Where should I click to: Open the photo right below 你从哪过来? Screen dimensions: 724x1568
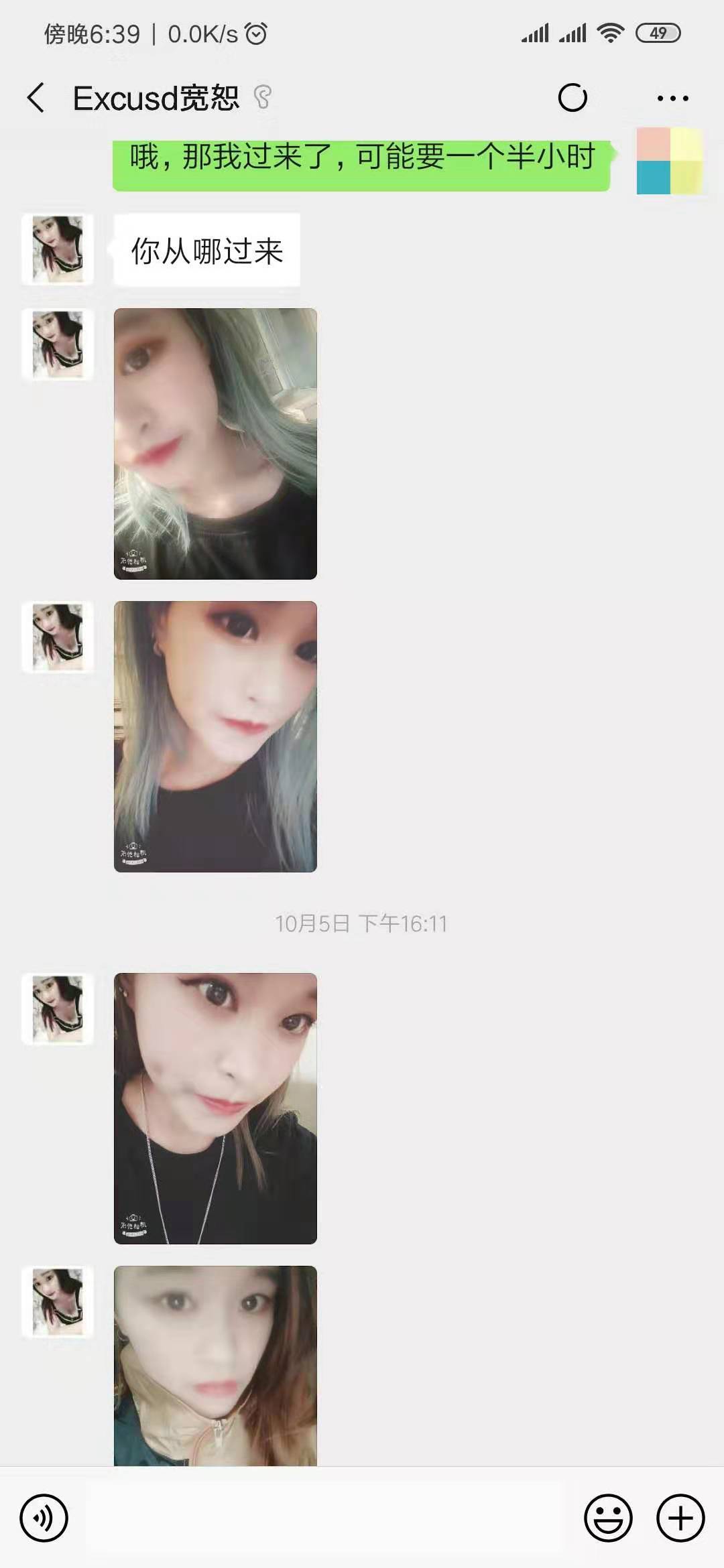pos(215,444)
